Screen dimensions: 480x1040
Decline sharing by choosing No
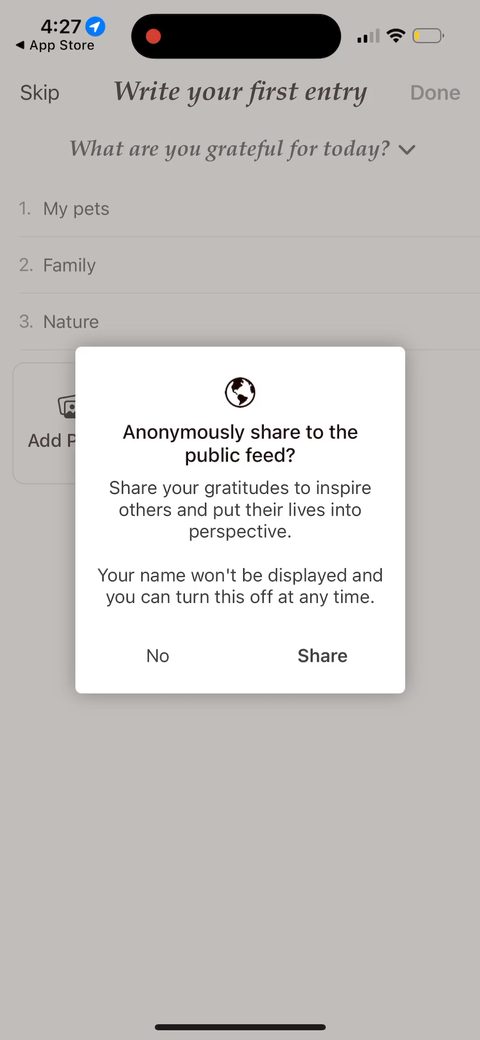point(158,655)
